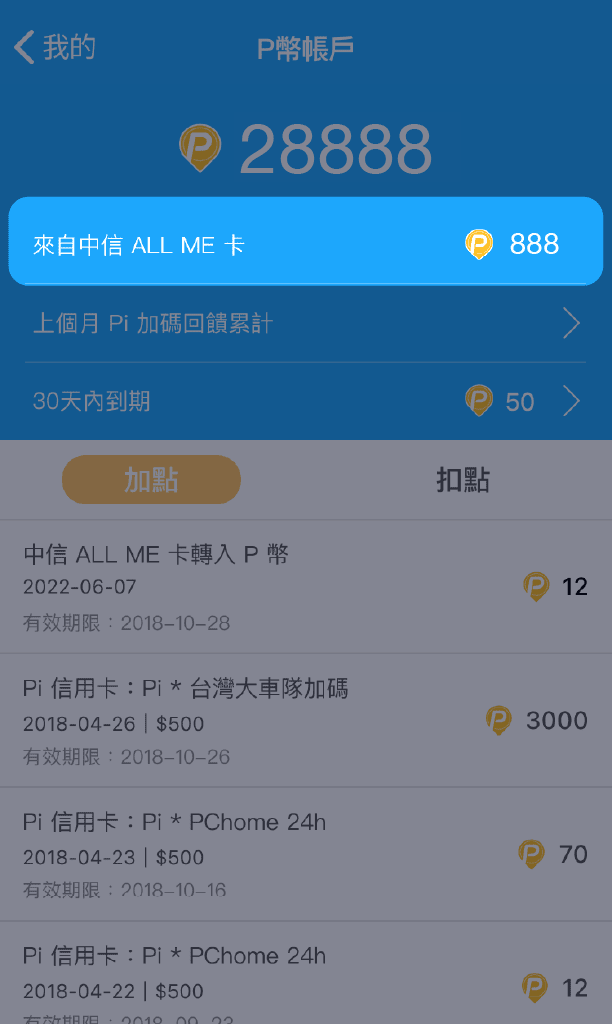Go back to 我的 page

pyautogui.click(x=55, y=47)
